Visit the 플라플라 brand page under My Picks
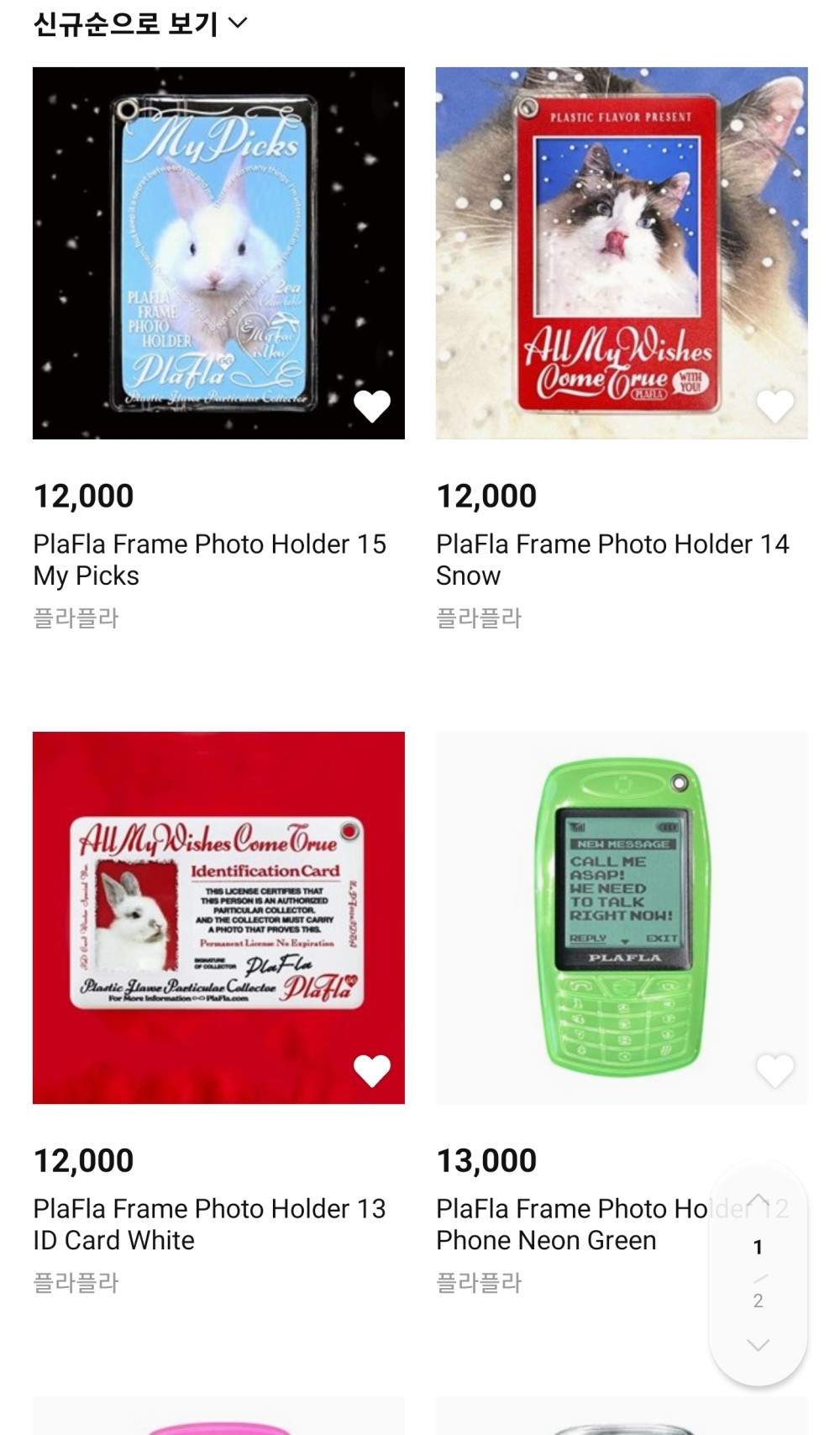Screen dimensions: 840x1435 coord(75,618)
